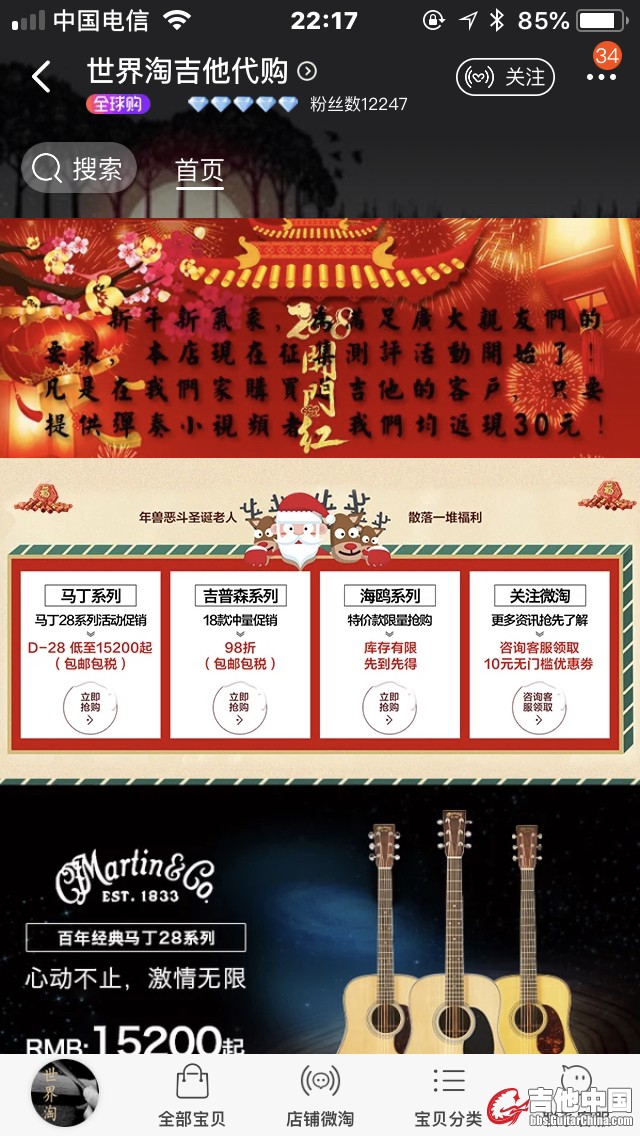Tap 立即抢购 under 海鸥系列

[389, 706]
